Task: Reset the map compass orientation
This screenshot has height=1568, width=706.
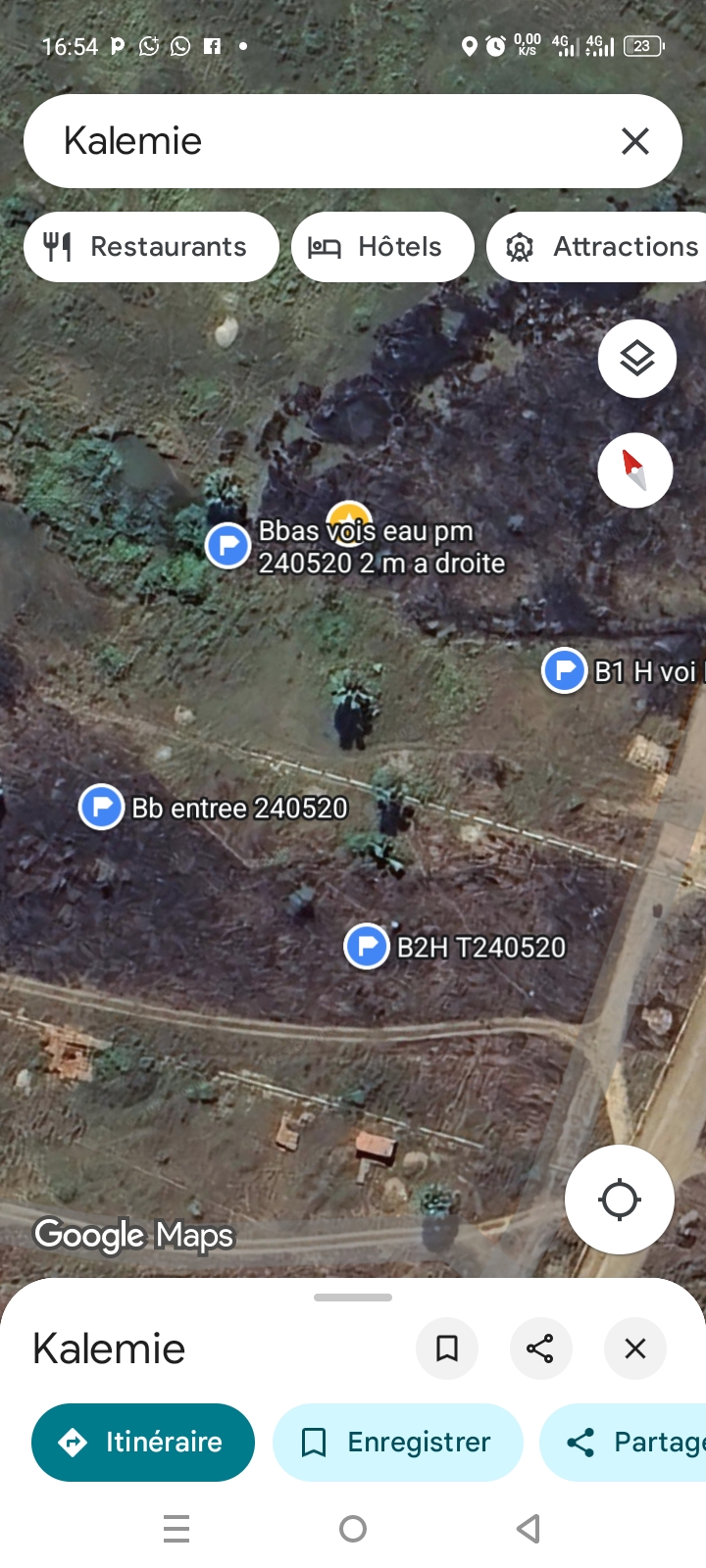Action: (x=635, y=470)
